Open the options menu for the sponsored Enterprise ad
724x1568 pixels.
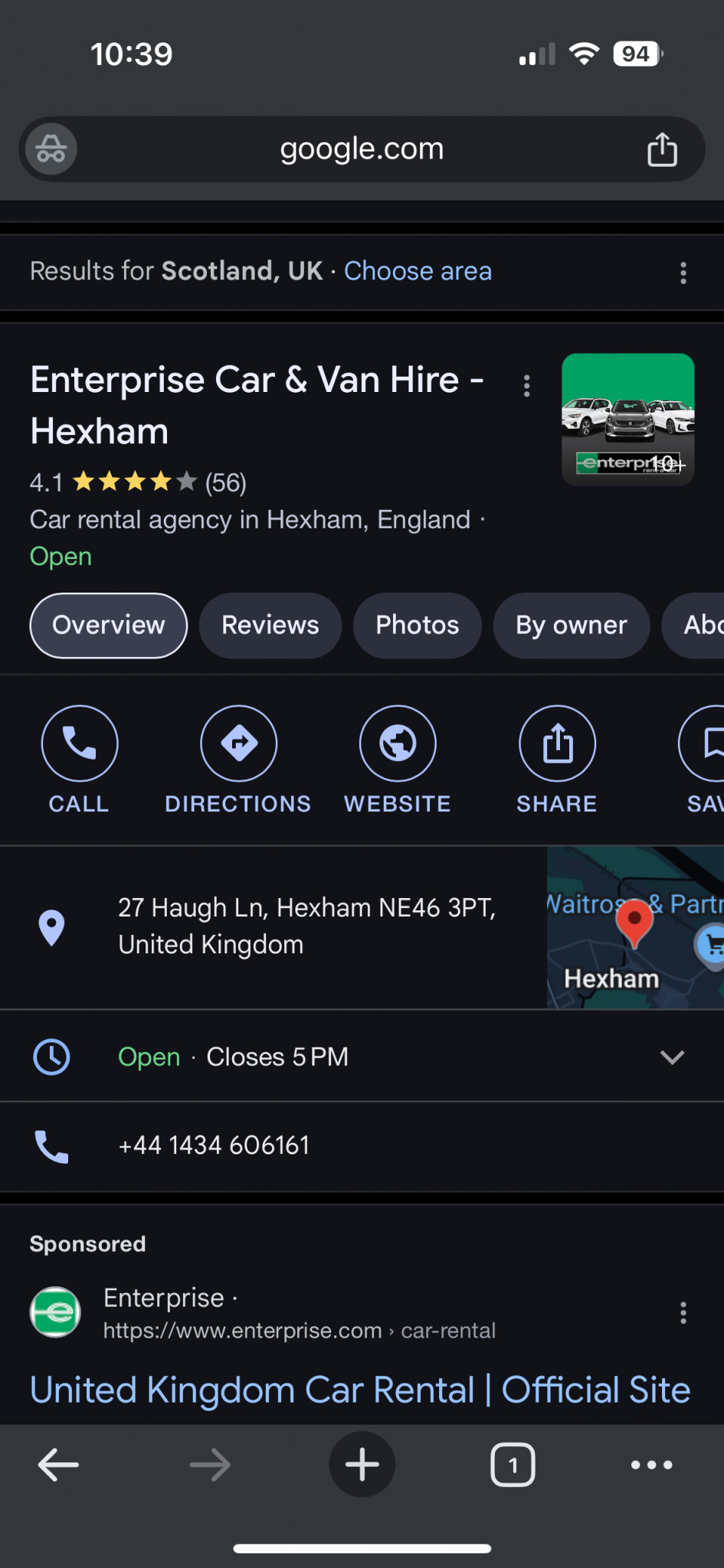coord(683,1313)
